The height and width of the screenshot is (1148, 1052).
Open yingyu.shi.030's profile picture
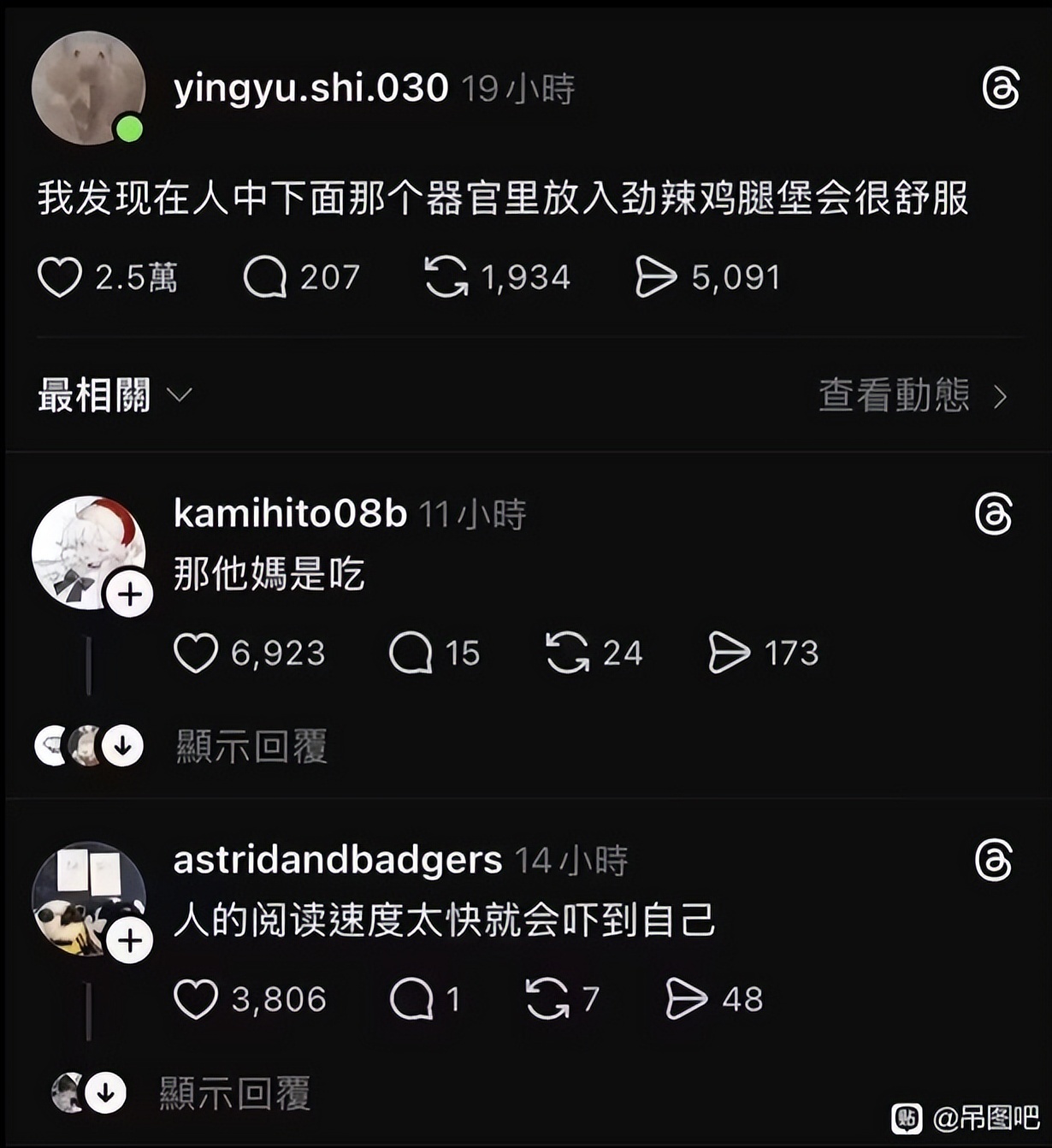(x=88, y=88)
